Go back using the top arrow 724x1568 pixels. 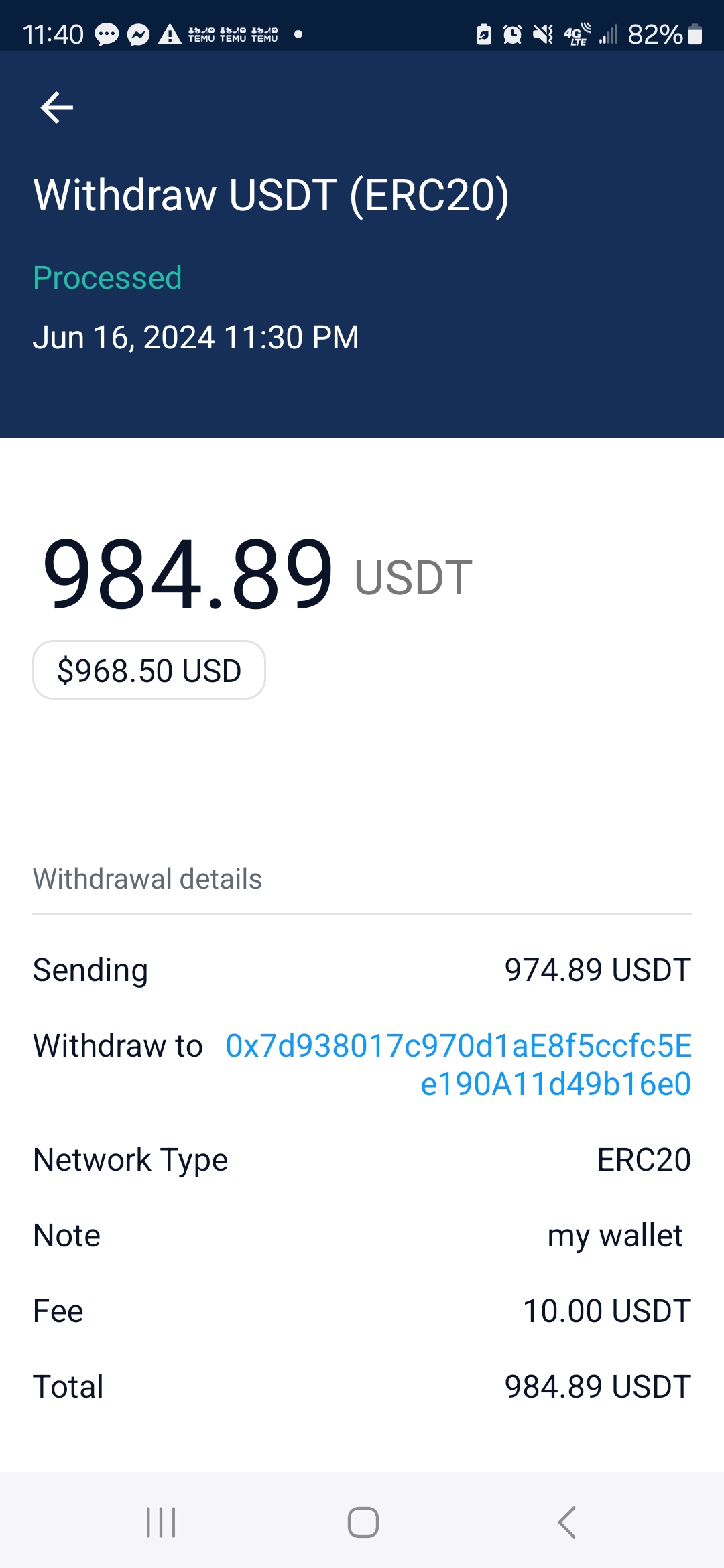pos(57,108)
